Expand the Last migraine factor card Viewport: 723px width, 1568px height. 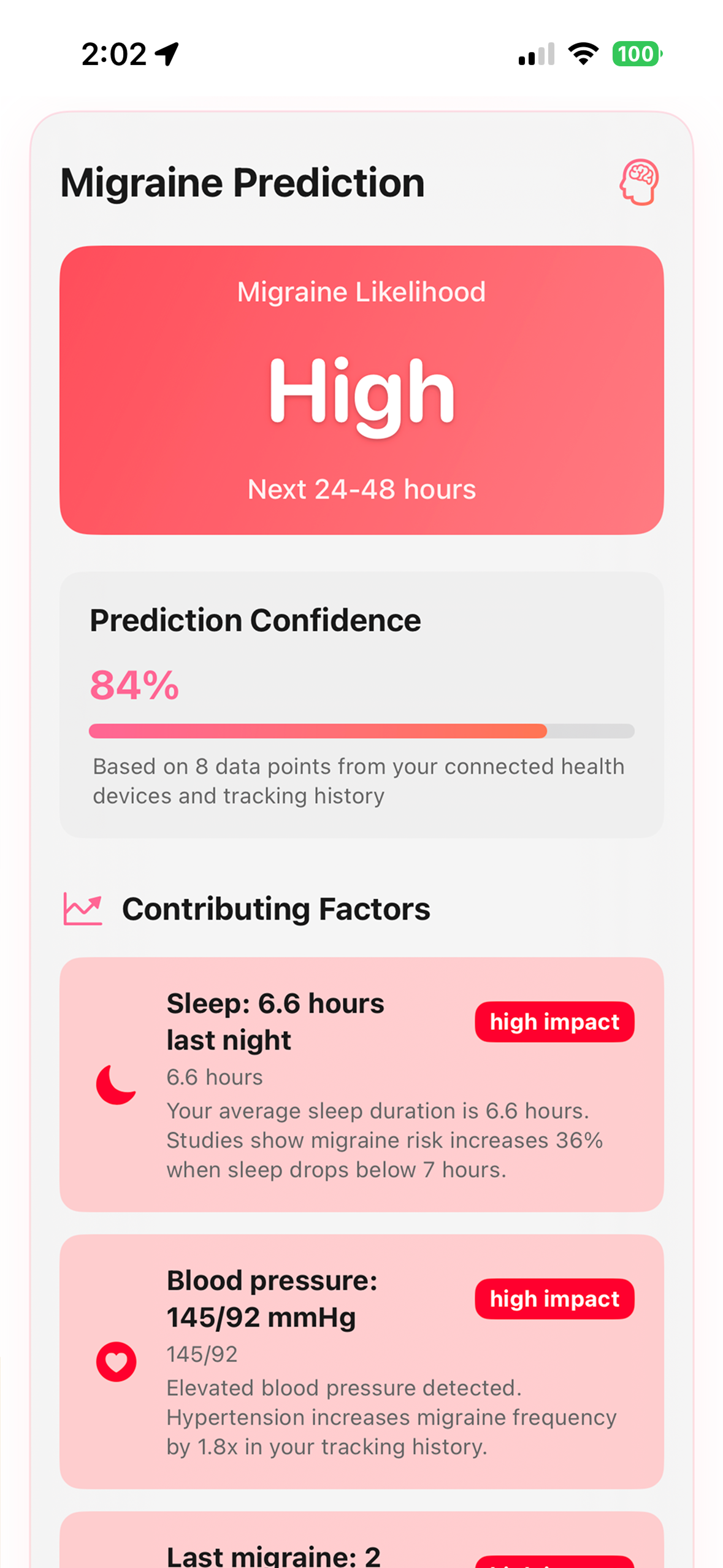coord(362,1546)
